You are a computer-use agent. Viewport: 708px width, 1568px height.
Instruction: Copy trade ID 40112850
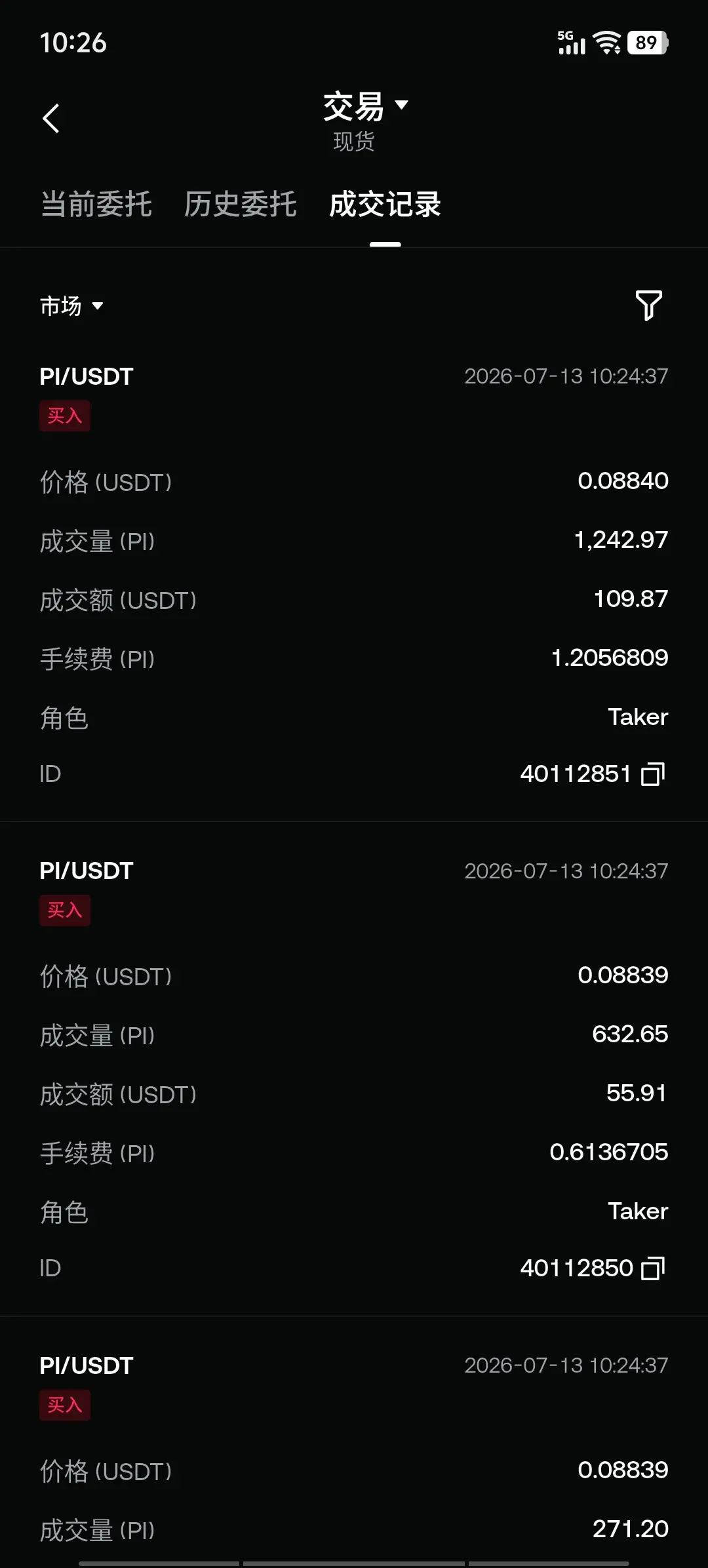[x=653, y=1268]
